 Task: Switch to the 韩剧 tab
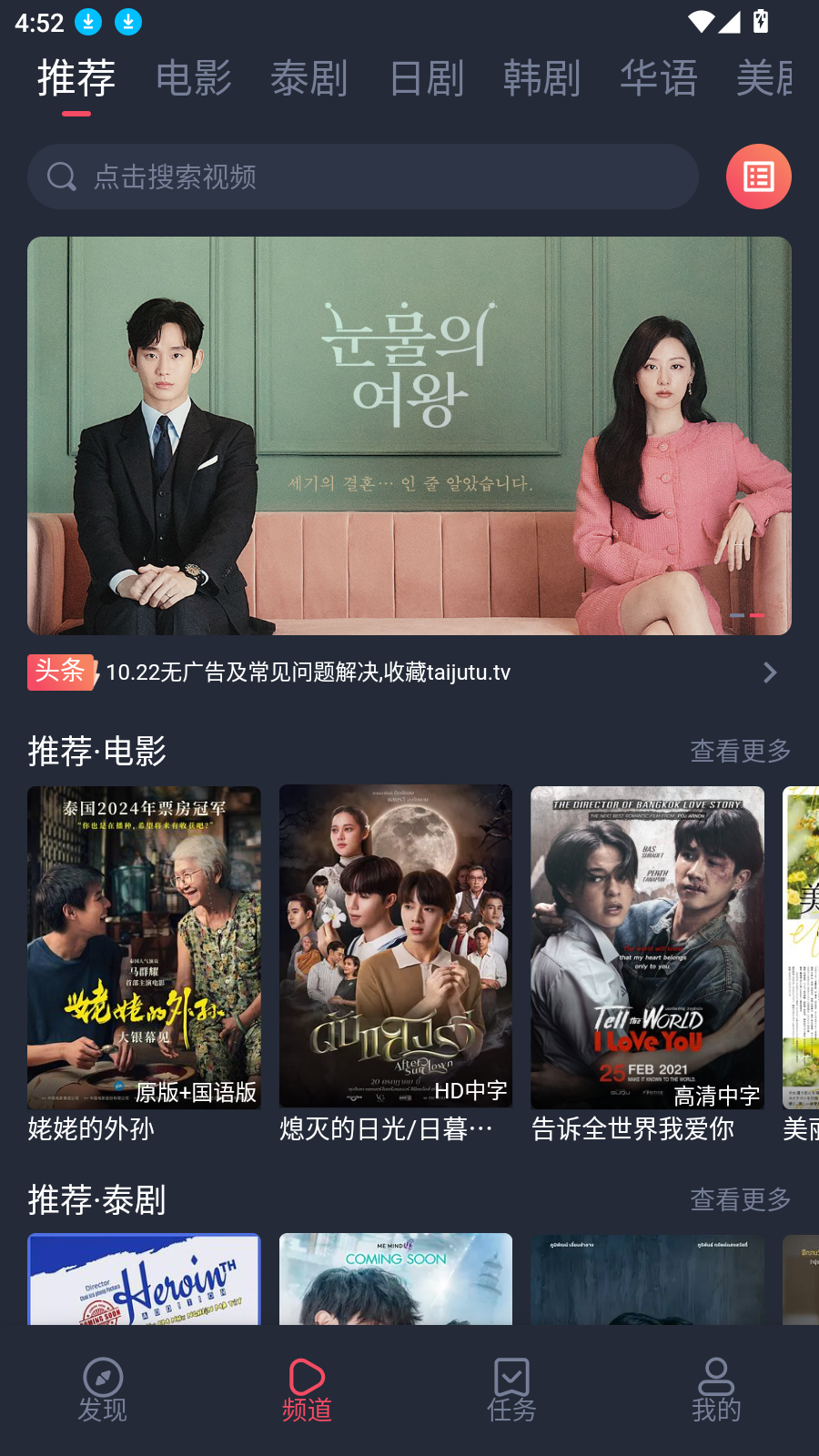coord(542,78)
